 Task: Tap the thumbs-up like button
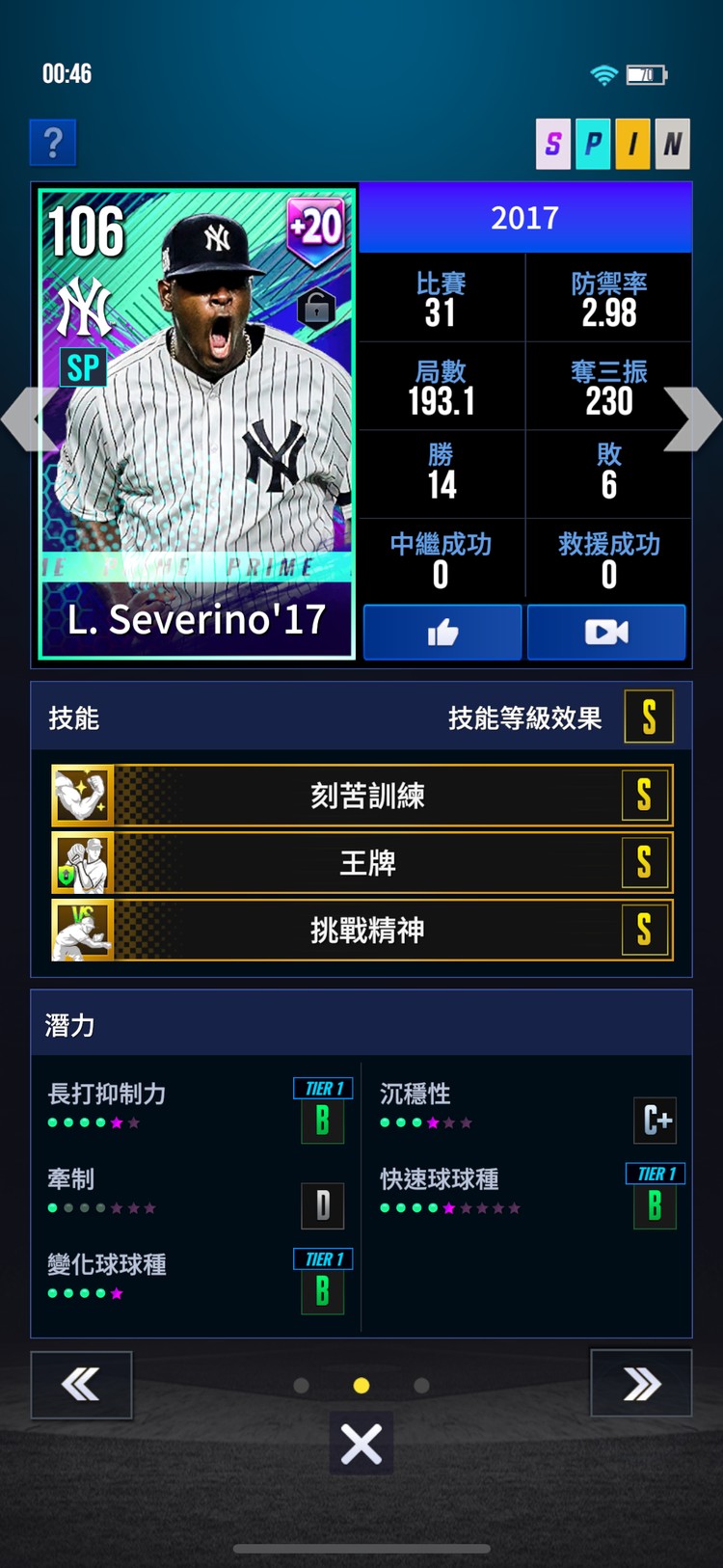[442, 633]
